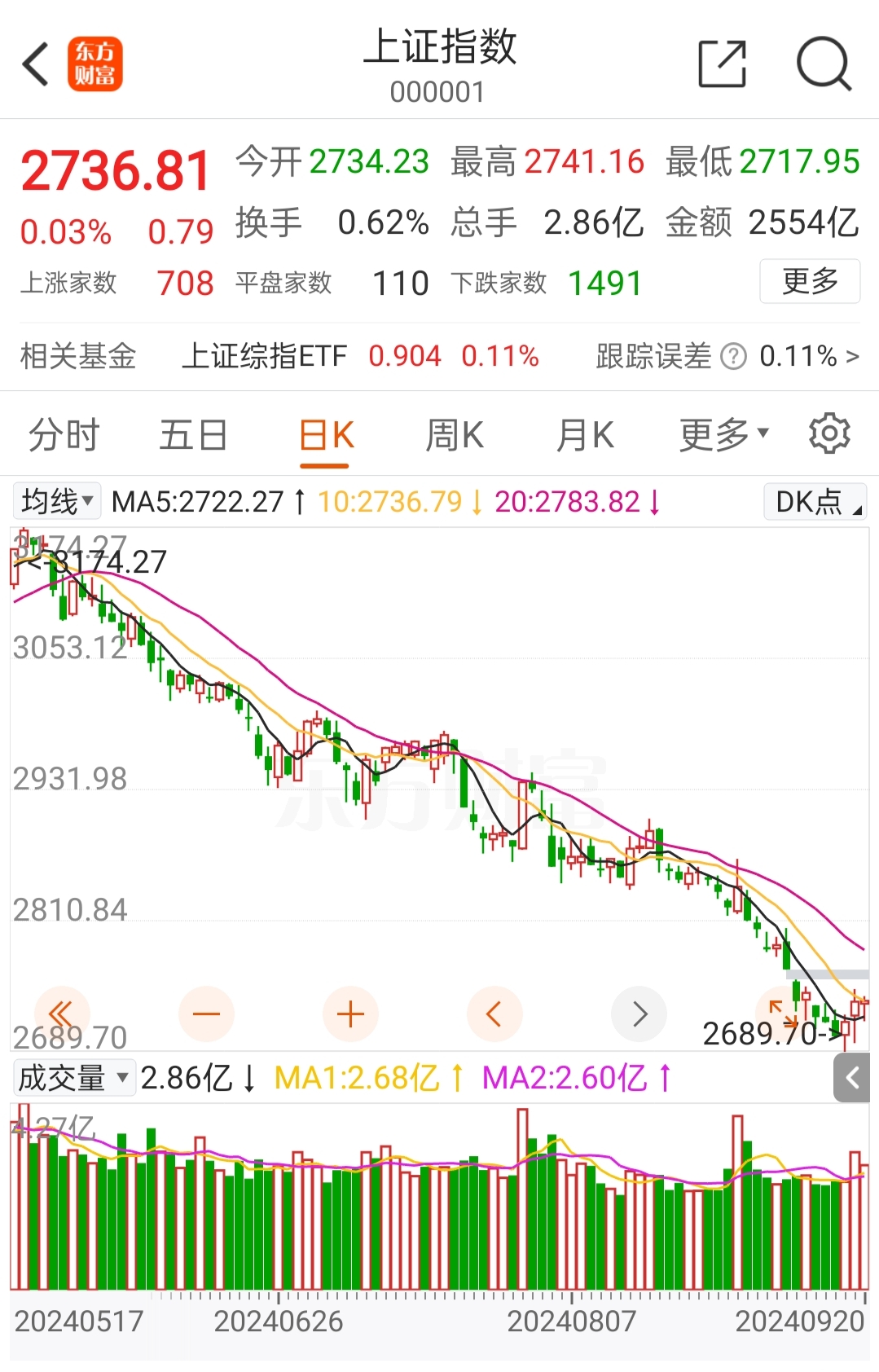Screen dimensions: 879x1372
Task: Open search via the magnifier icon
Action: click(x=825, y=63)
